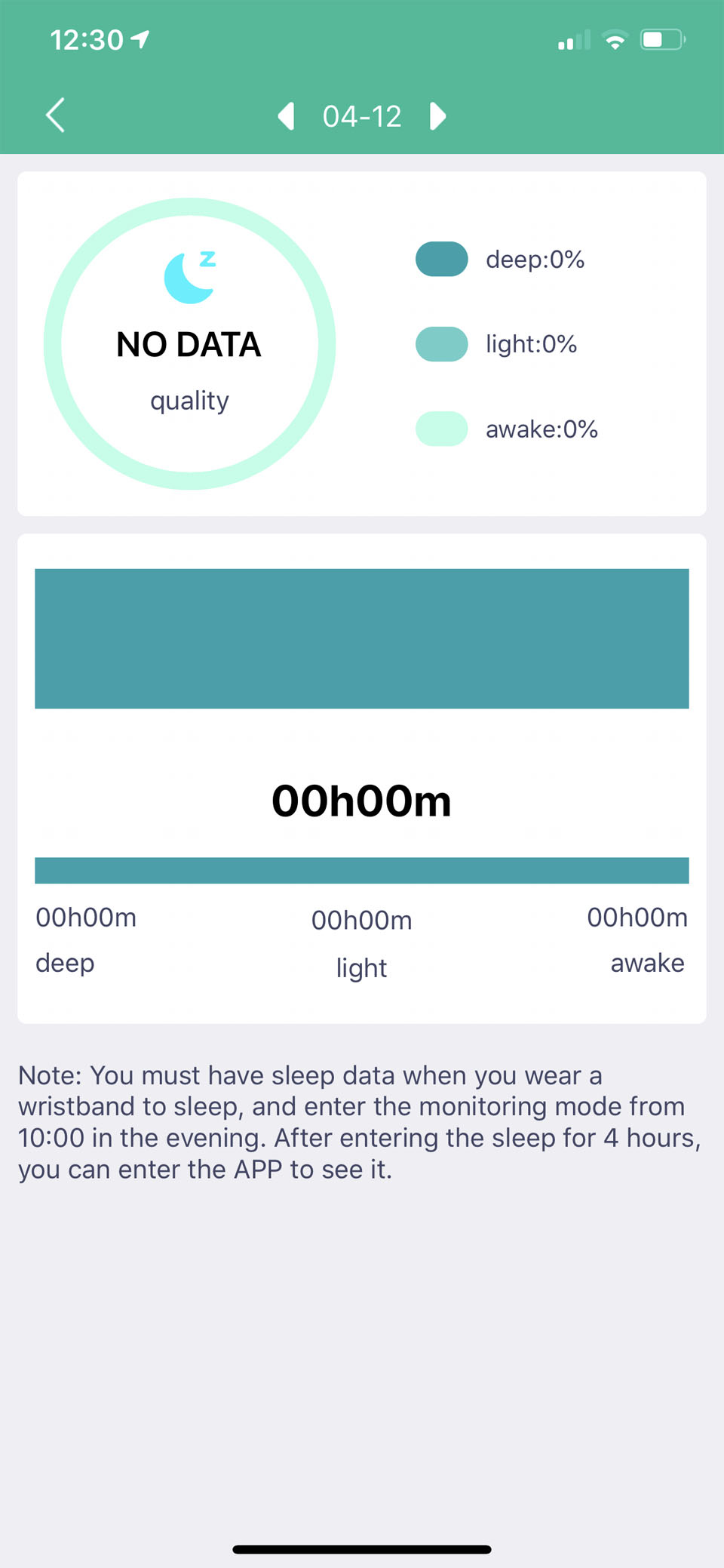Open the 04-12 date picker
This screenshot has width=724, height=1568.
coord(362,116)
